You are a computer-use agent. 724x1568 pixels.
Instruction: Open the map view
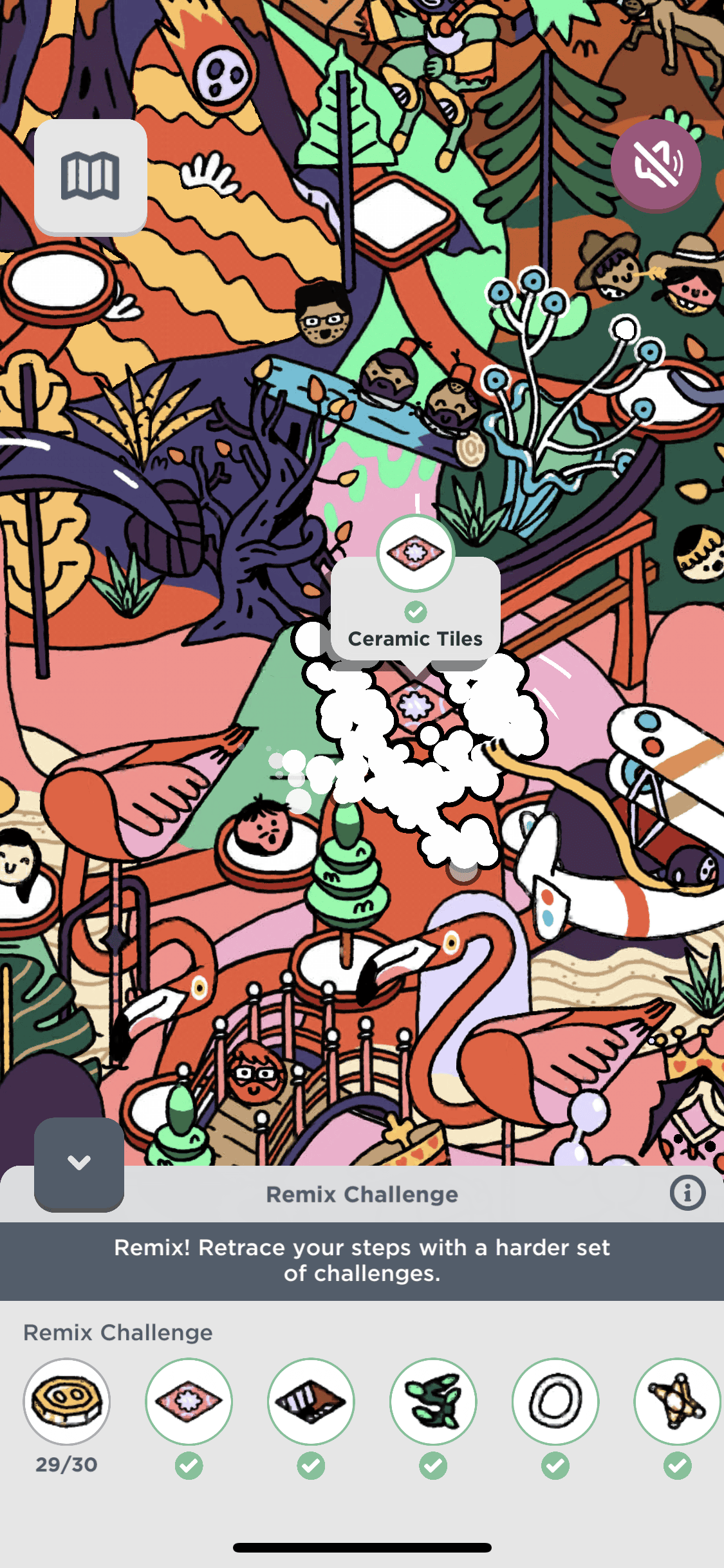(x=90, y=176)
